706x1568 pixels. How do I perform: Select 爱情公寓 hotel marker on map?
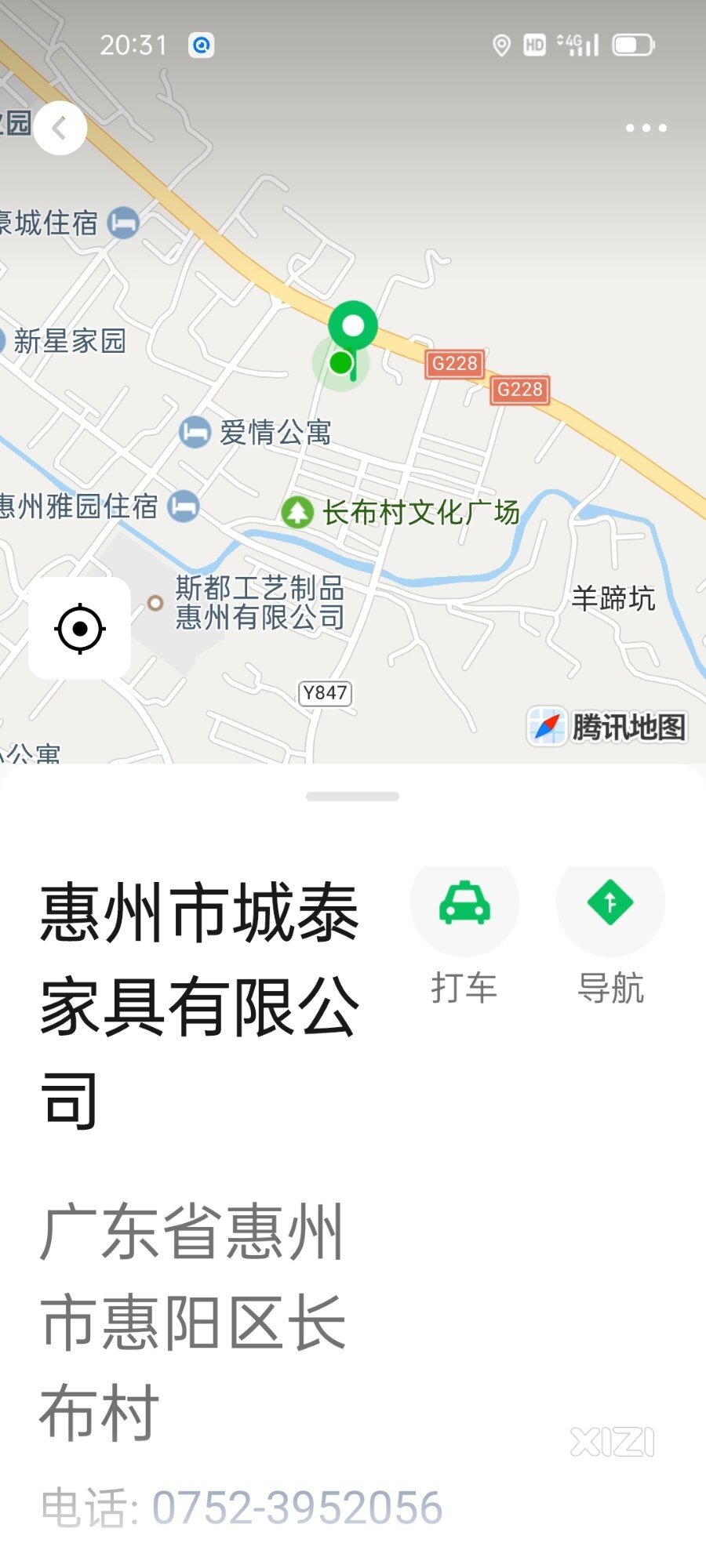pos(195,432)
